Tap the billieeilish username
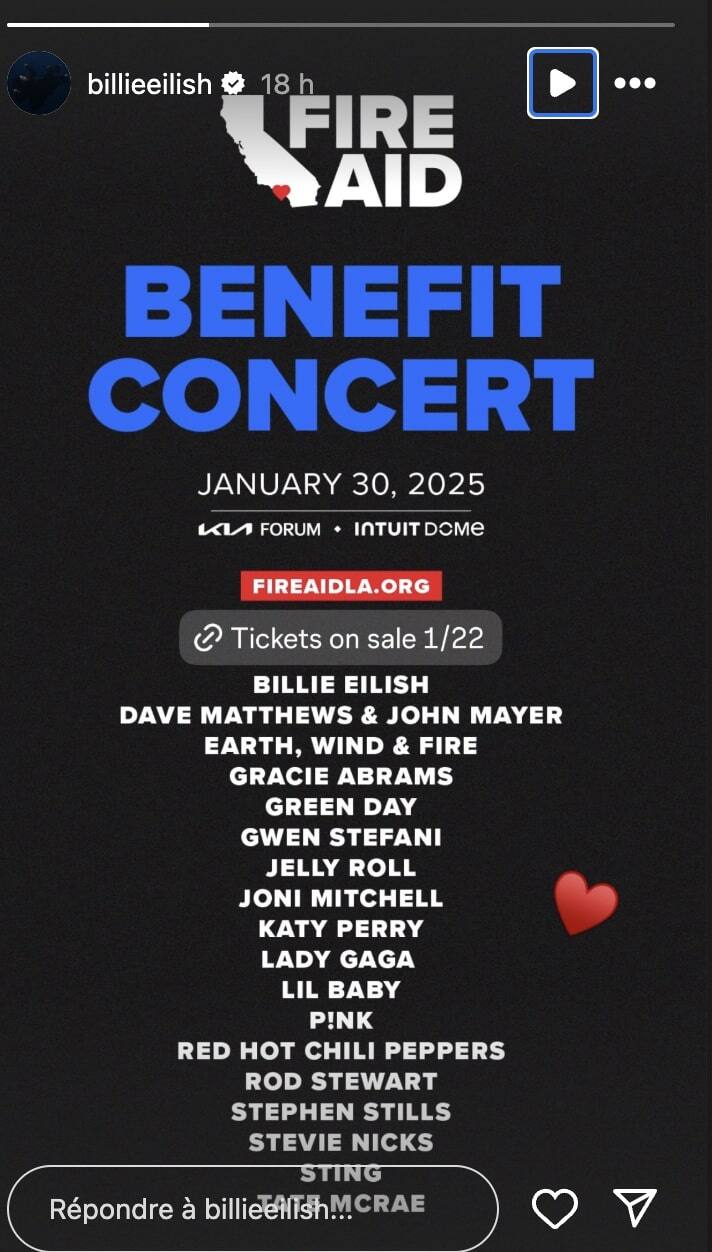Image resolution: width=712 pixels, height=1252 pixels. pos(150,84)
